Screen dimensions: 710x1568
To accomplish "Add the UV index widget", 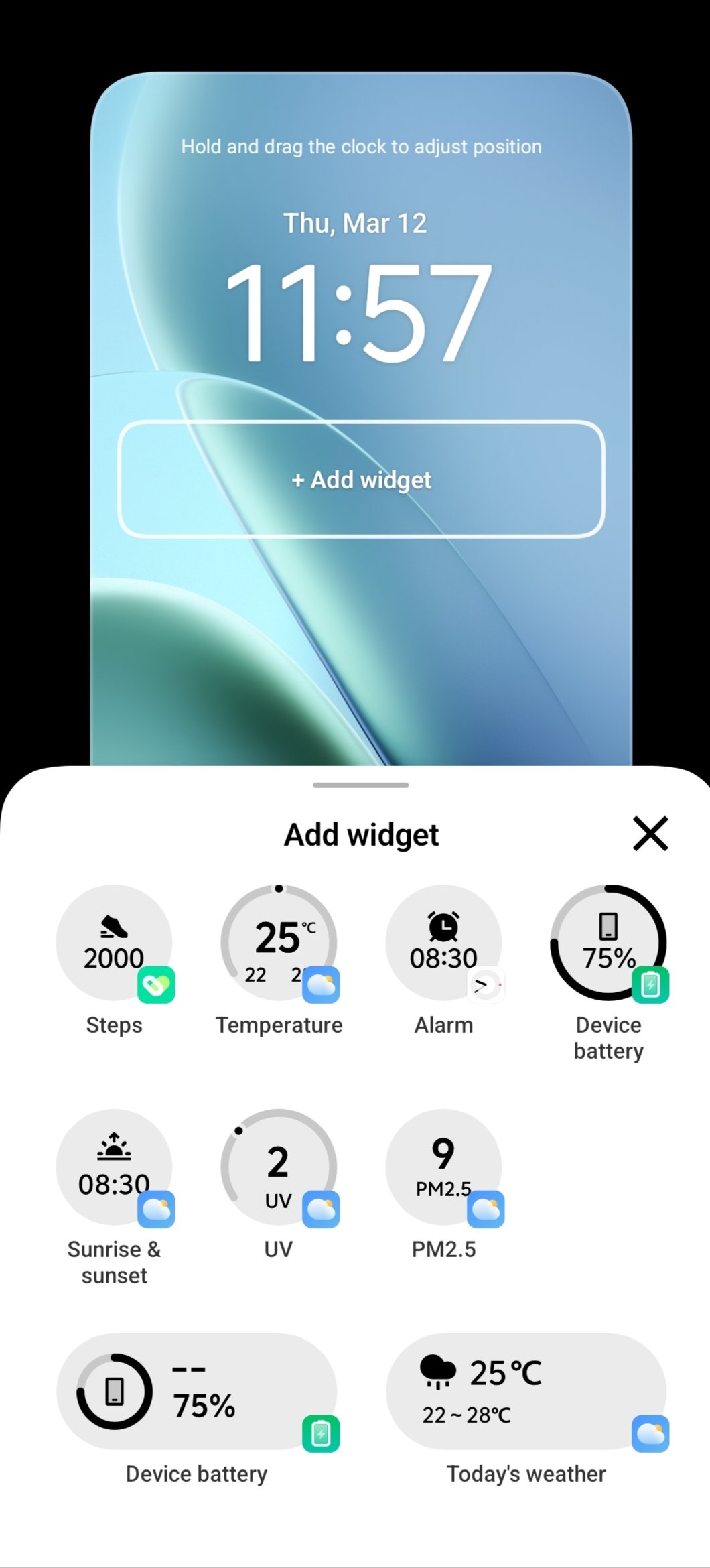I will [279, 1167].
